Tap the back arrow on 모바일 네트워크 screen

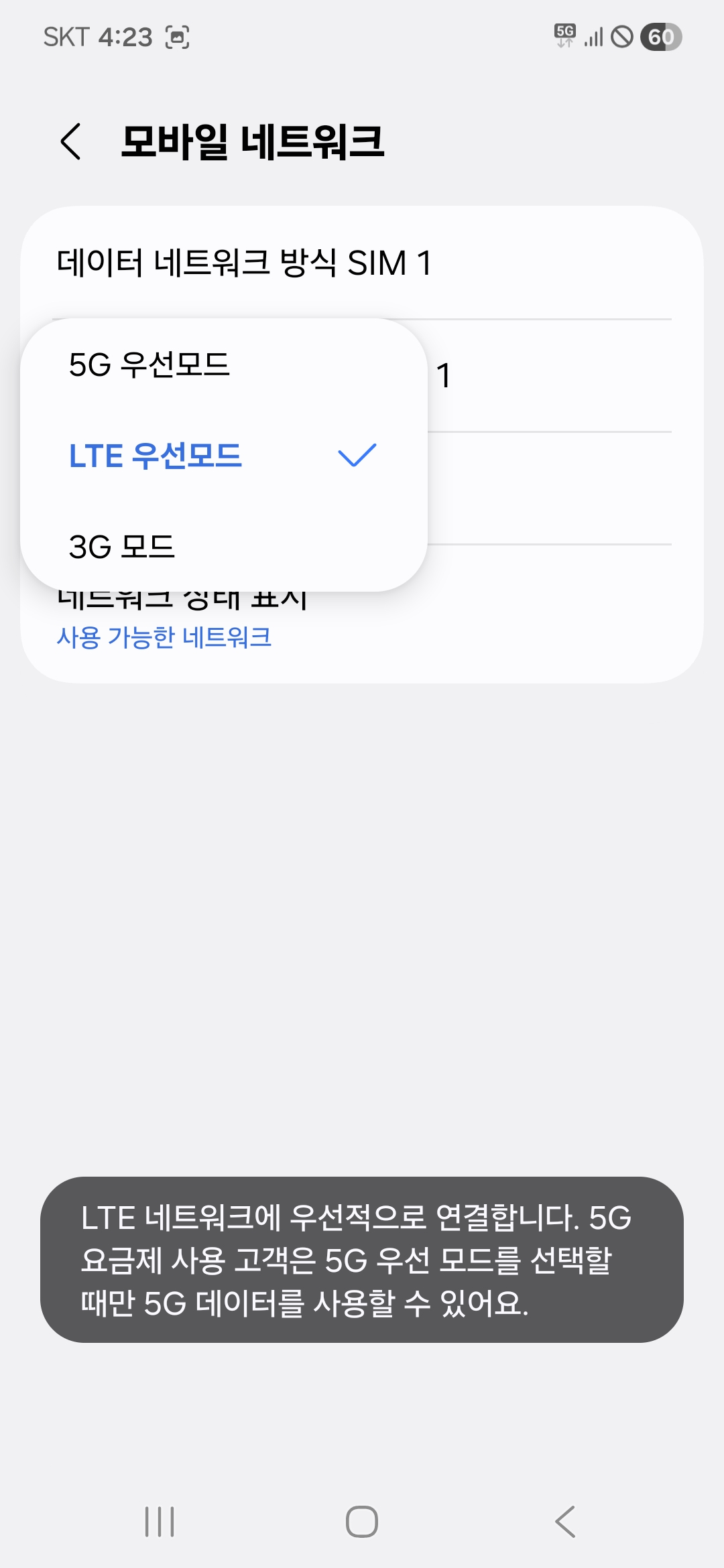70,141
